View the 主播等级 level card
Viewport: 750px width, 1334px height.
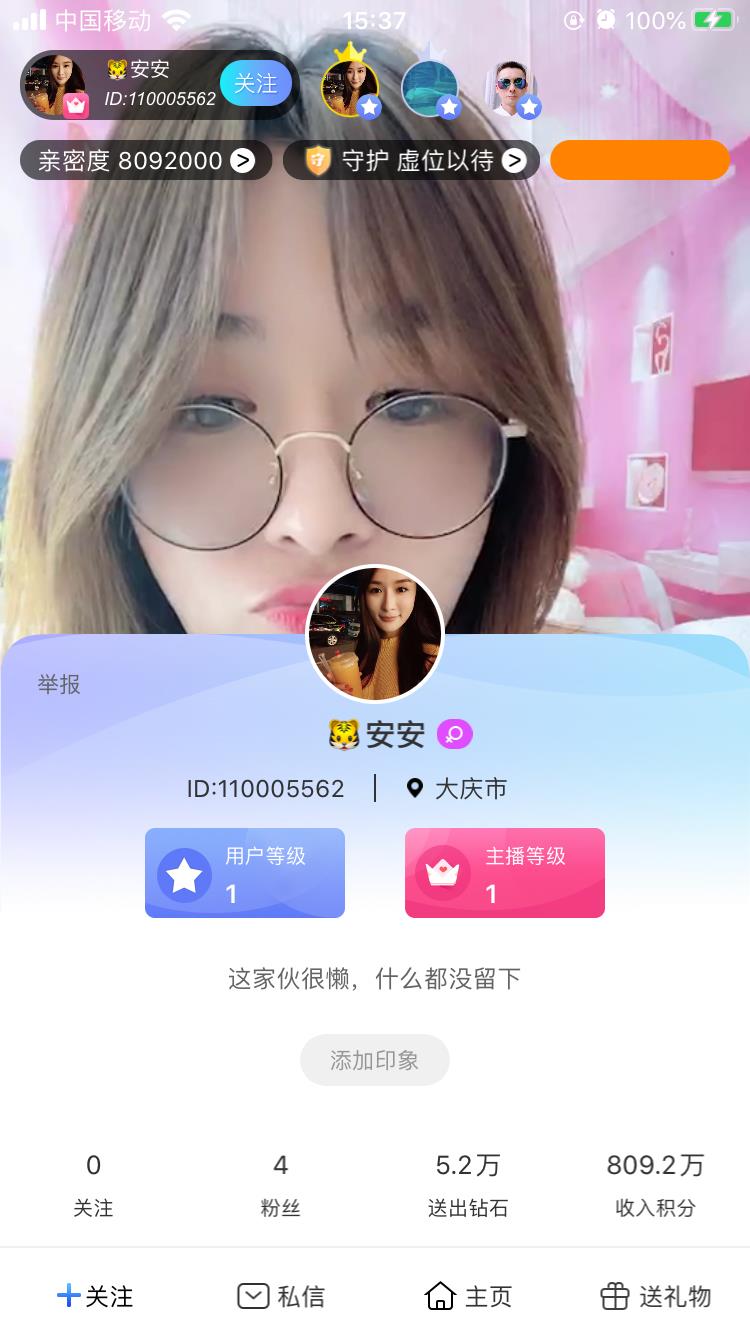coord(505,873)
